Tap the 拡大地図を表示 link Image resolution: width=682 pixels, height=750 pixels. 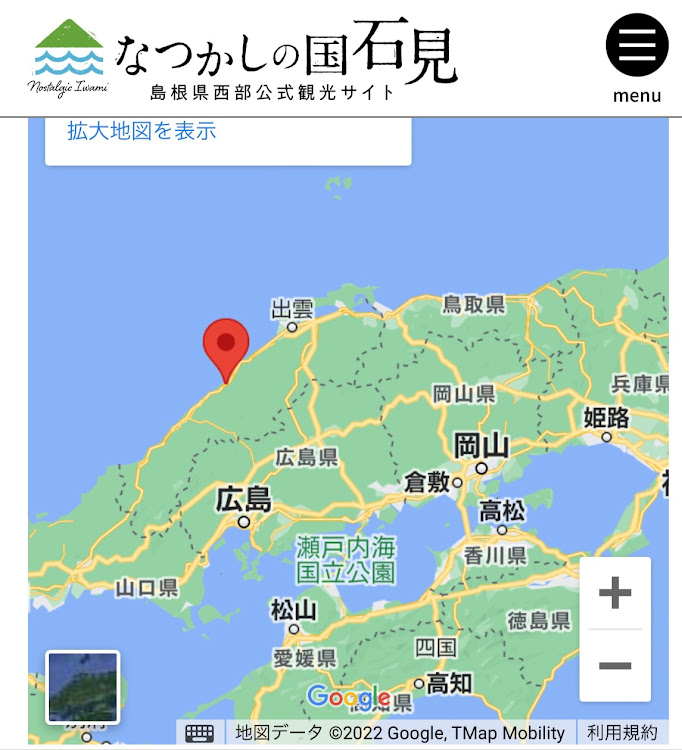(142, 131)
